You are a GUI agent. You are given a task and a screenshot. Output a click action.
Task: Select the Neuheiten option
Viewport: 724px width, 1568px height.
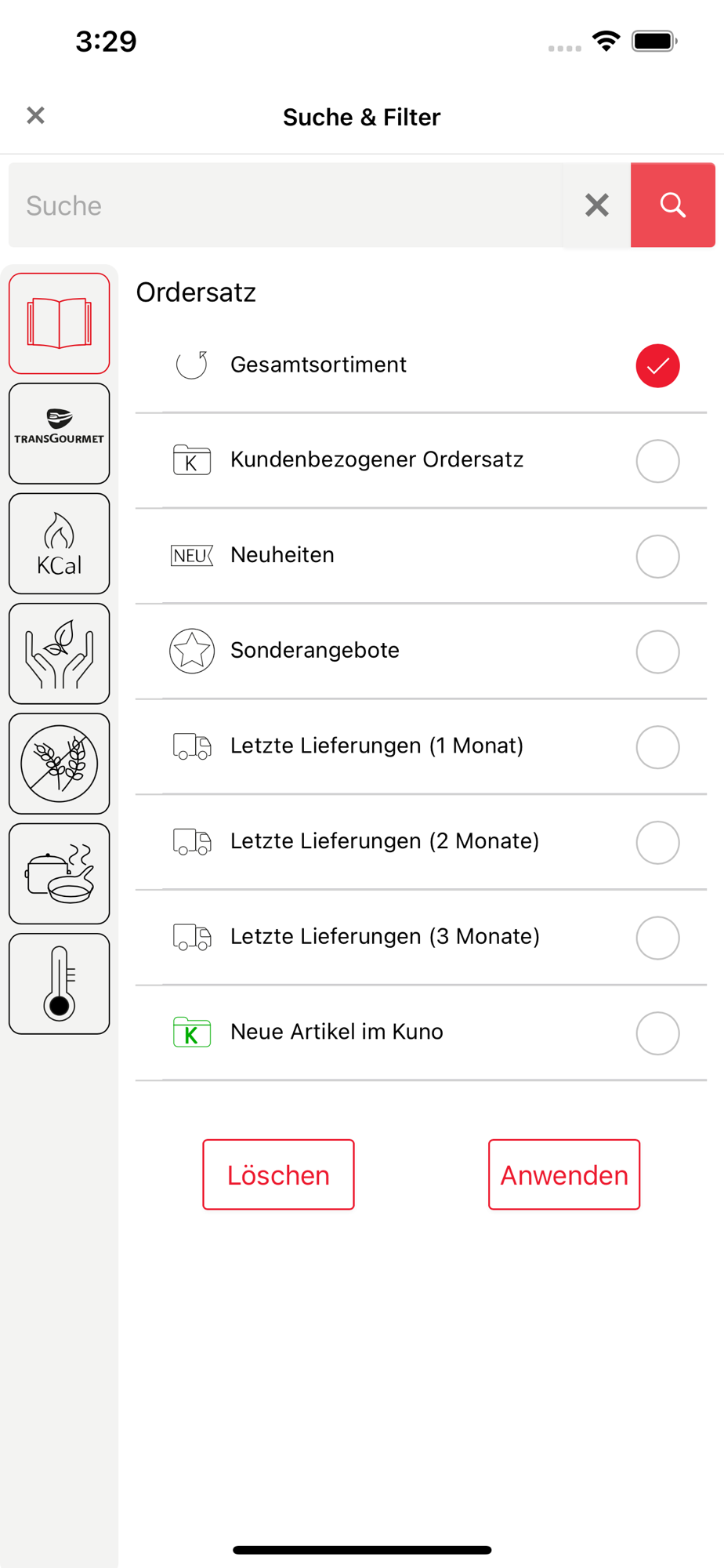[657, 556]
